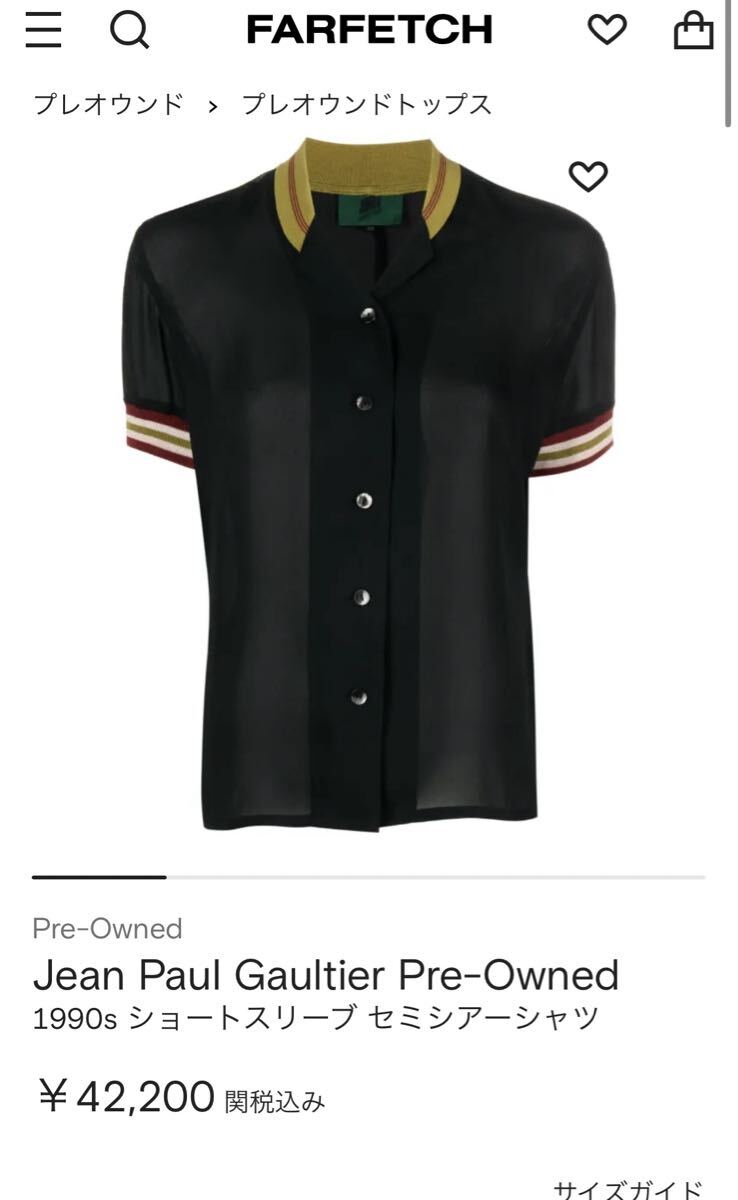Open the shopping bag
The width and height of the screenshot is (738, 1200).
pos(693,30)
